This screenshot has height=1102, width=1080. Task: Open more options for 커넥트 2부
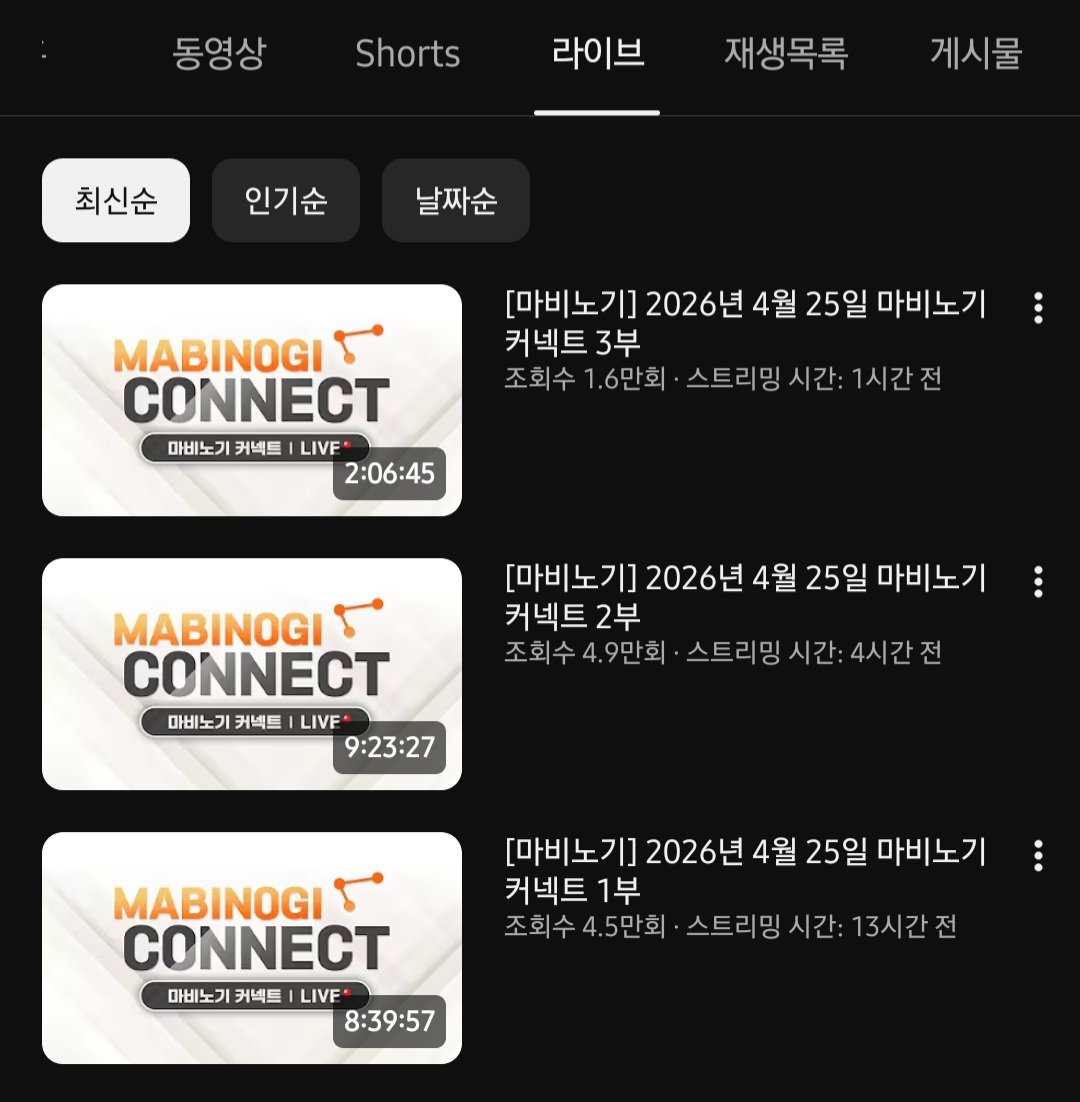(1038, 582)
